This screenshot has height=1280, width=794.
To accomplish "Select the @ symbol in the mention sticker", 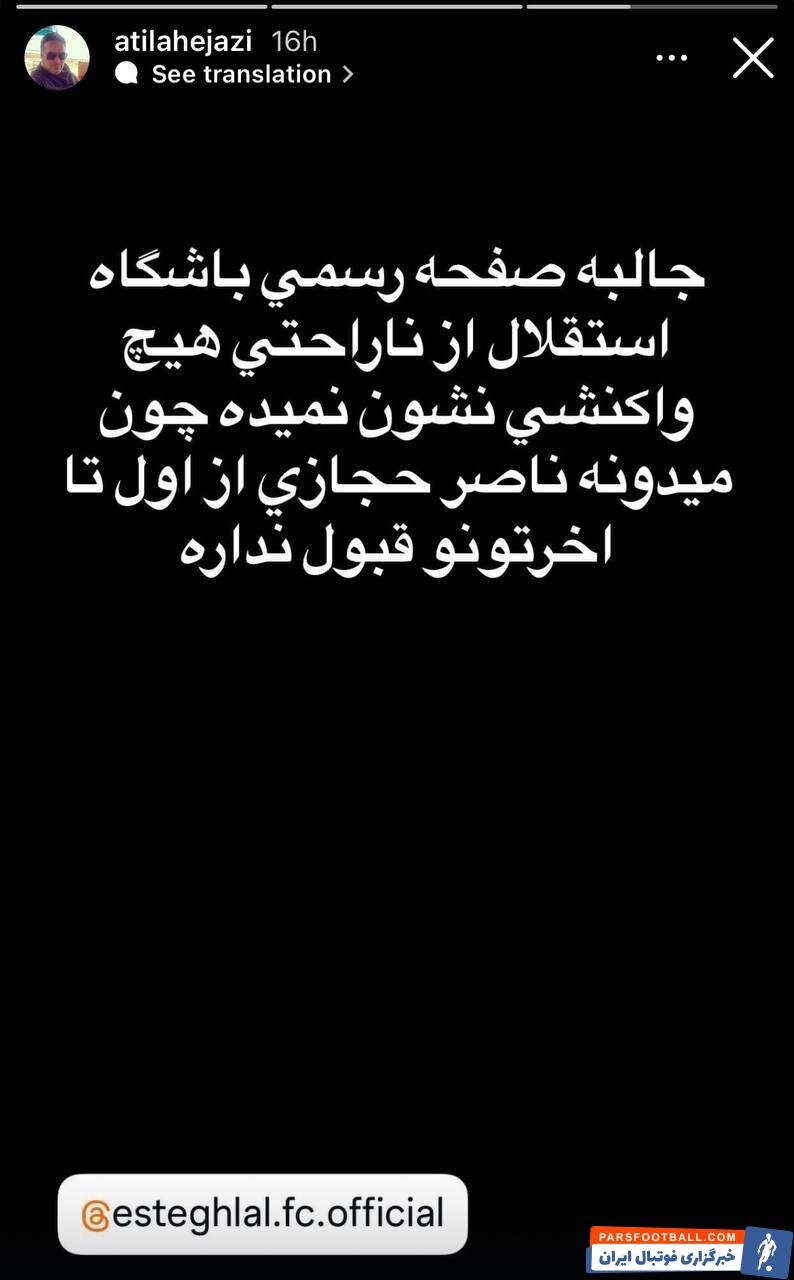I will click(96, 1214).
